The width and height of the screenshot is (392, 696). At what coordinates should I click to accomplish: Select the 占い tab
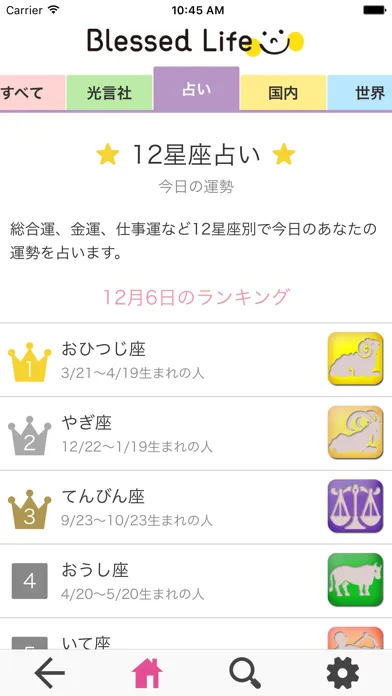click(x=196, y=89)
